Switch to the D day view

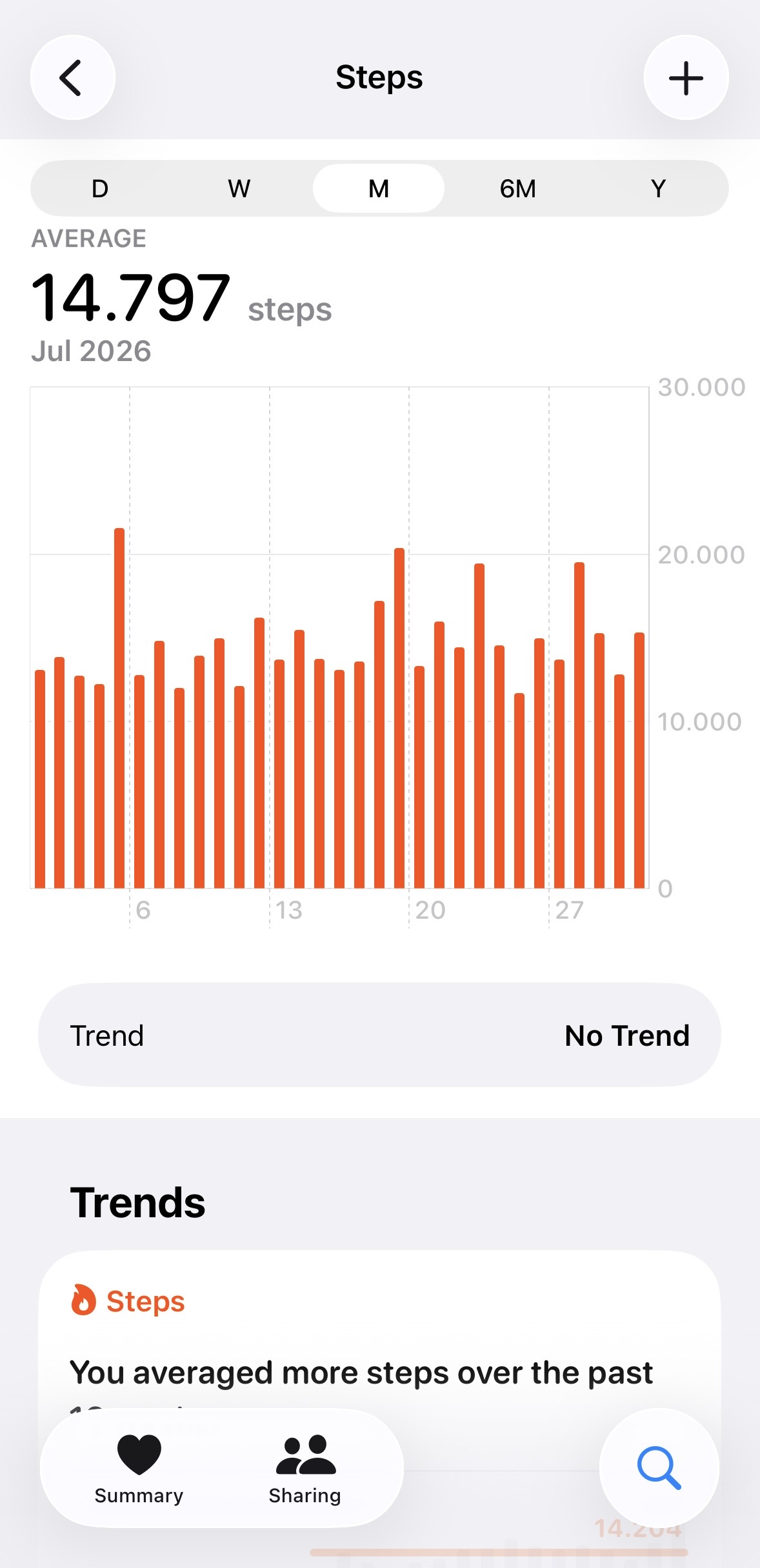(100, 188)
